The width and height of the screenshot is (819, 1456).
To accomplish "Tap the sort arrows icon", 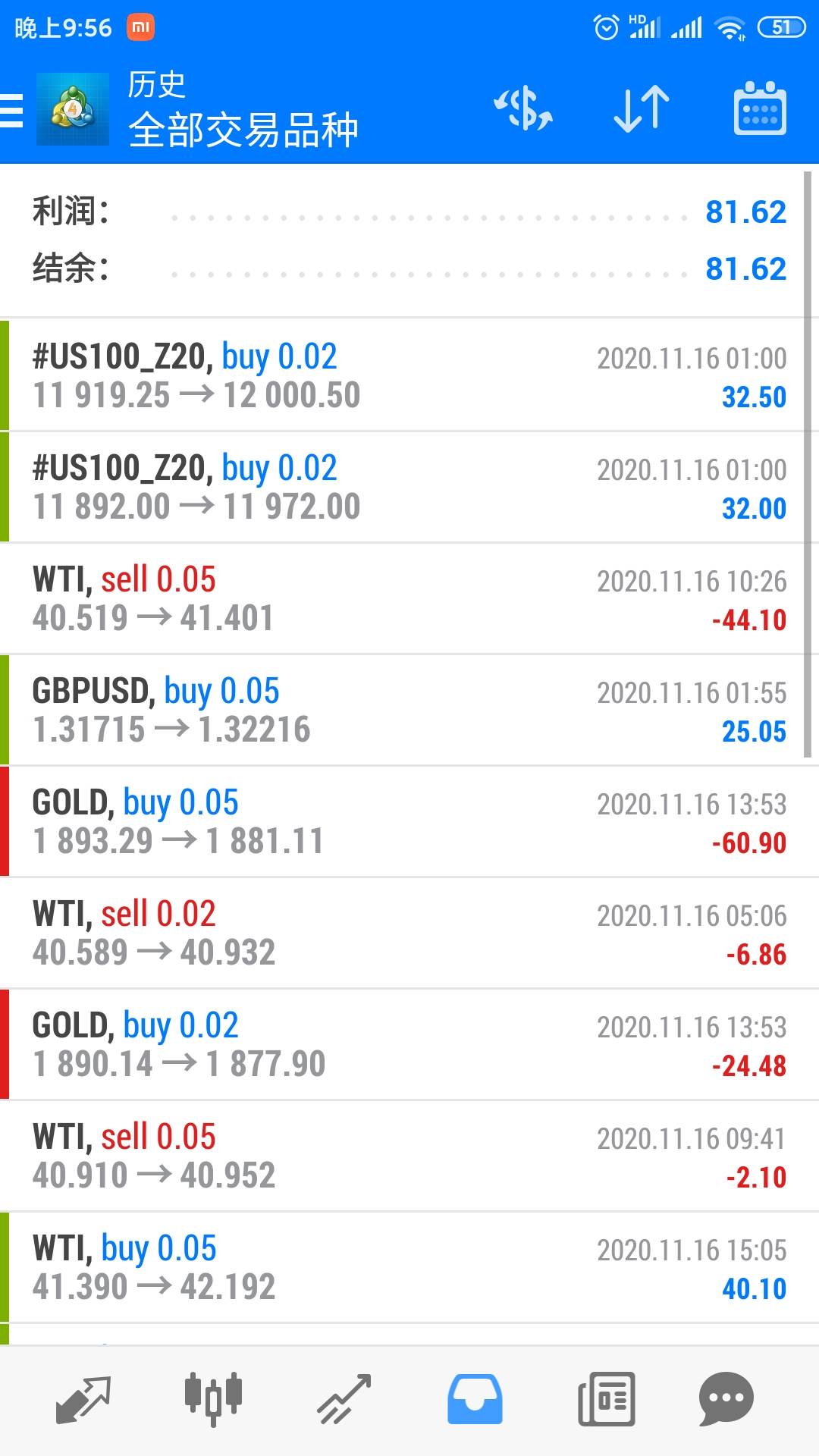I will point(642,109).
